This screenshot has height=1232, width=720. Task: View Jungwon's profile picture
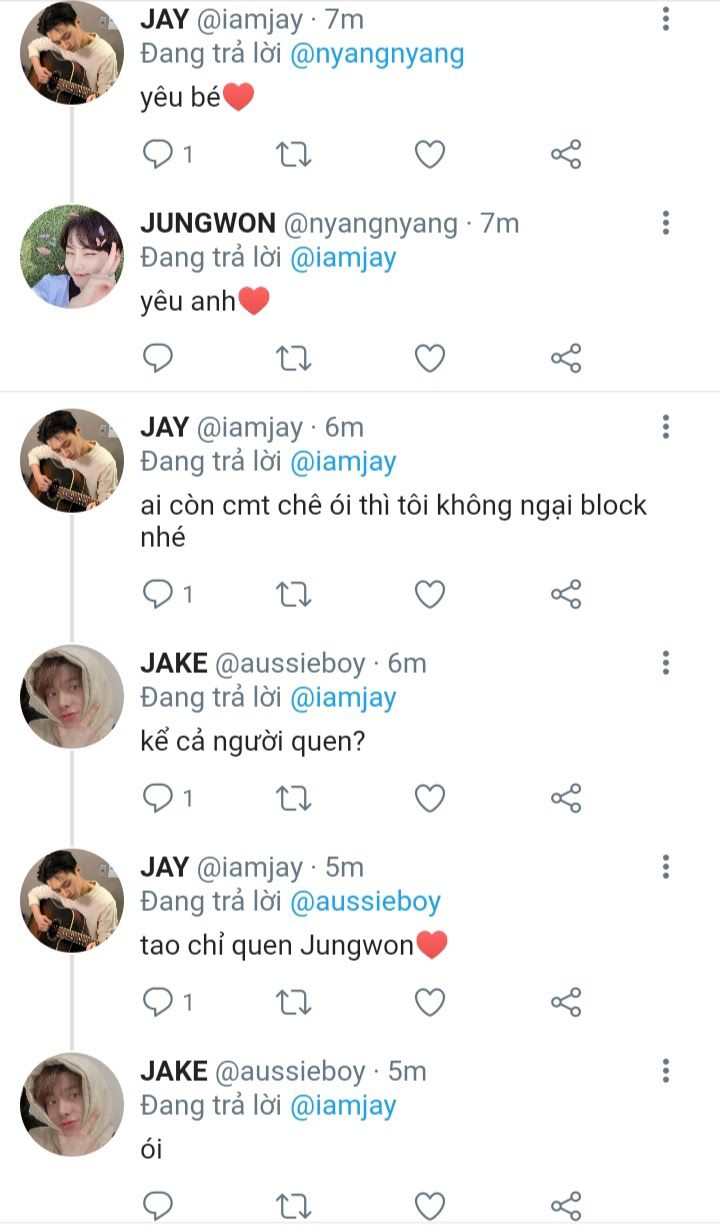[x=72, y=257]
